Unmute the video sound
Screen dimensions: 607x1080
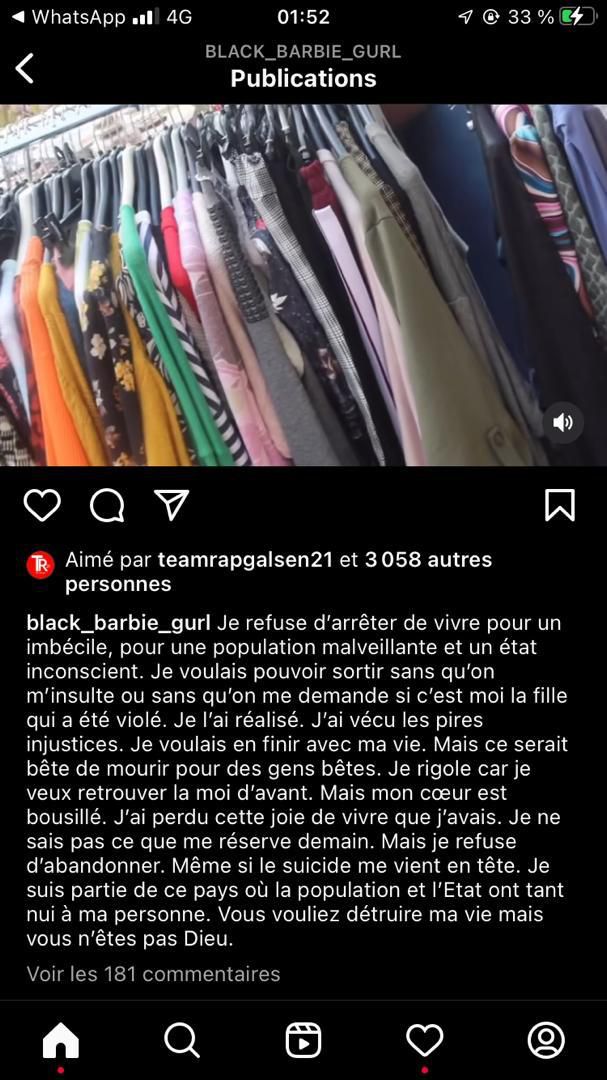563,422
